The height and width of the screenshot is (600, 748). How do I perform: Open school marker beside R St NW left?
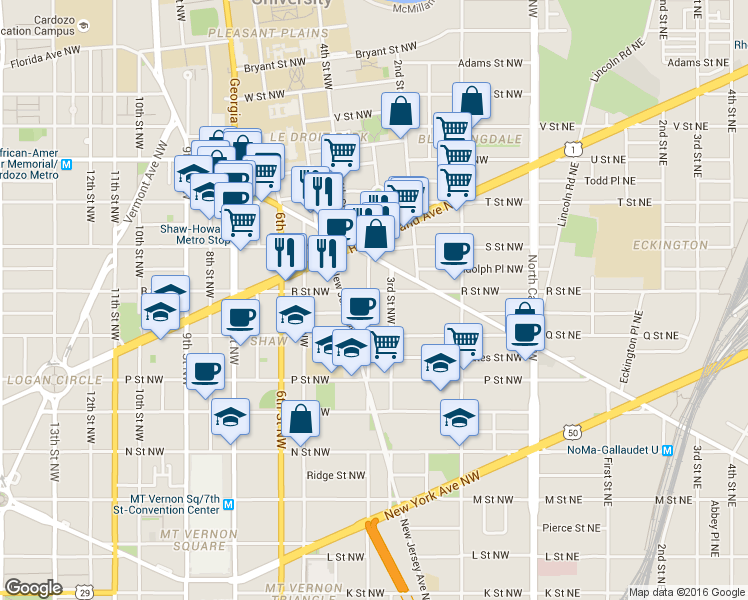pyautogui.click(x=159, y=312)
